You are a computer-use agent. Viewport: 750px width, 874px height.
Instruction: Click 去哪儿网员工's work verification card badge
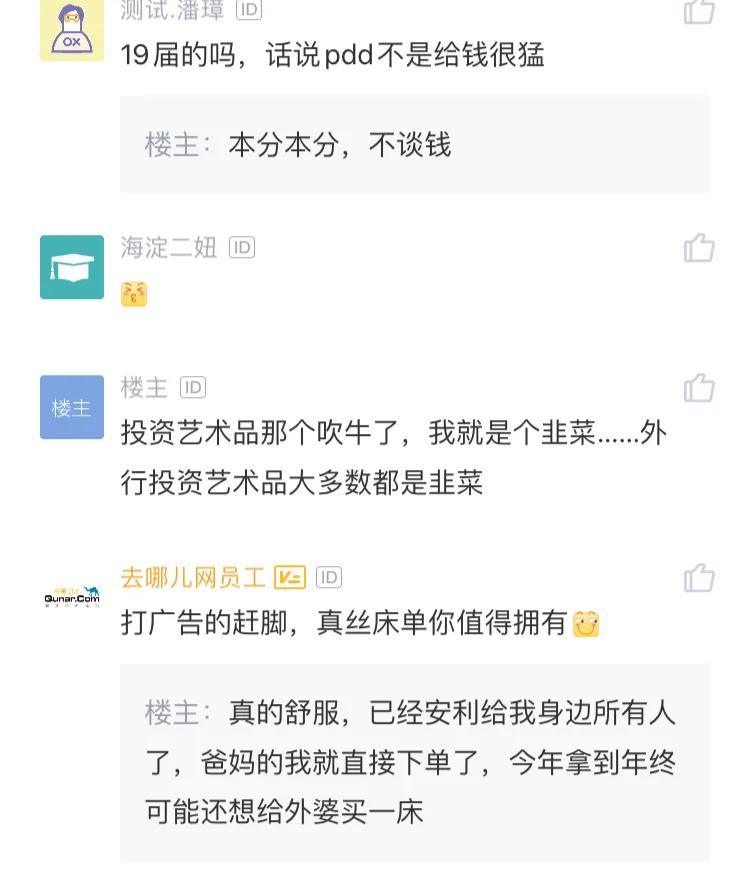(290, 578)
